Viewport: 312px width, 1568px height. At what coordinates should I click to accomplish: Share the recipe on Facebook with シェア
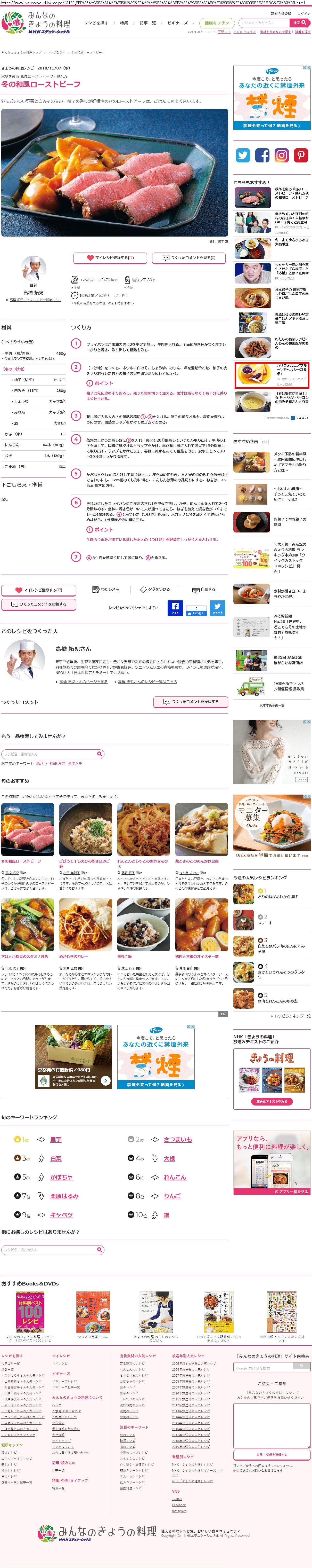click(x=175, y=607)
